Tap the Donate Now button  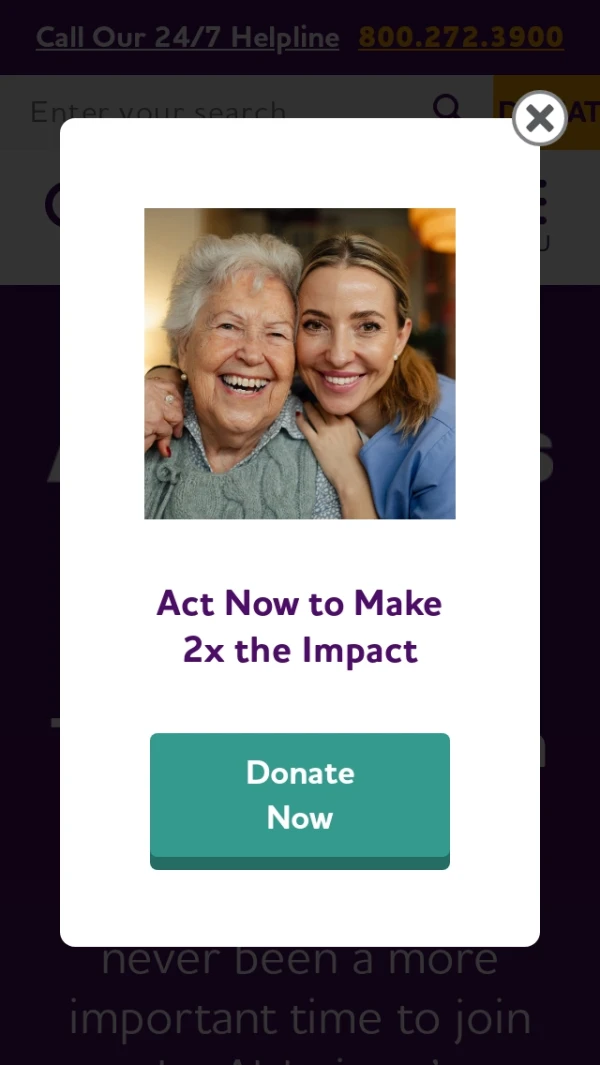[300, 797]
